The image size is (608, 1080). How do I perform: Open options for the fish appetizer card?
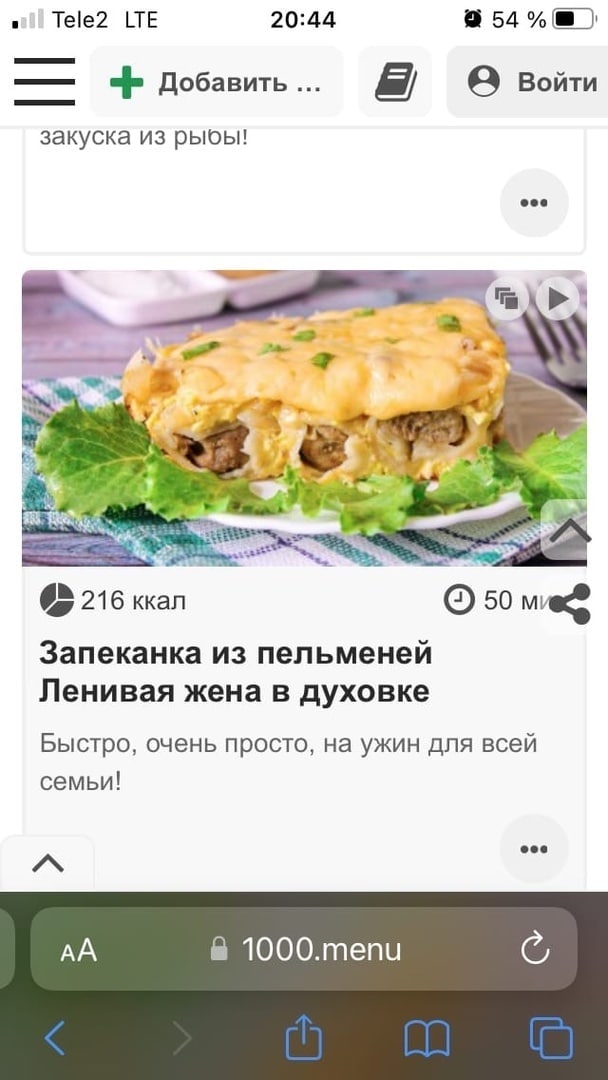tap(534, 203)
